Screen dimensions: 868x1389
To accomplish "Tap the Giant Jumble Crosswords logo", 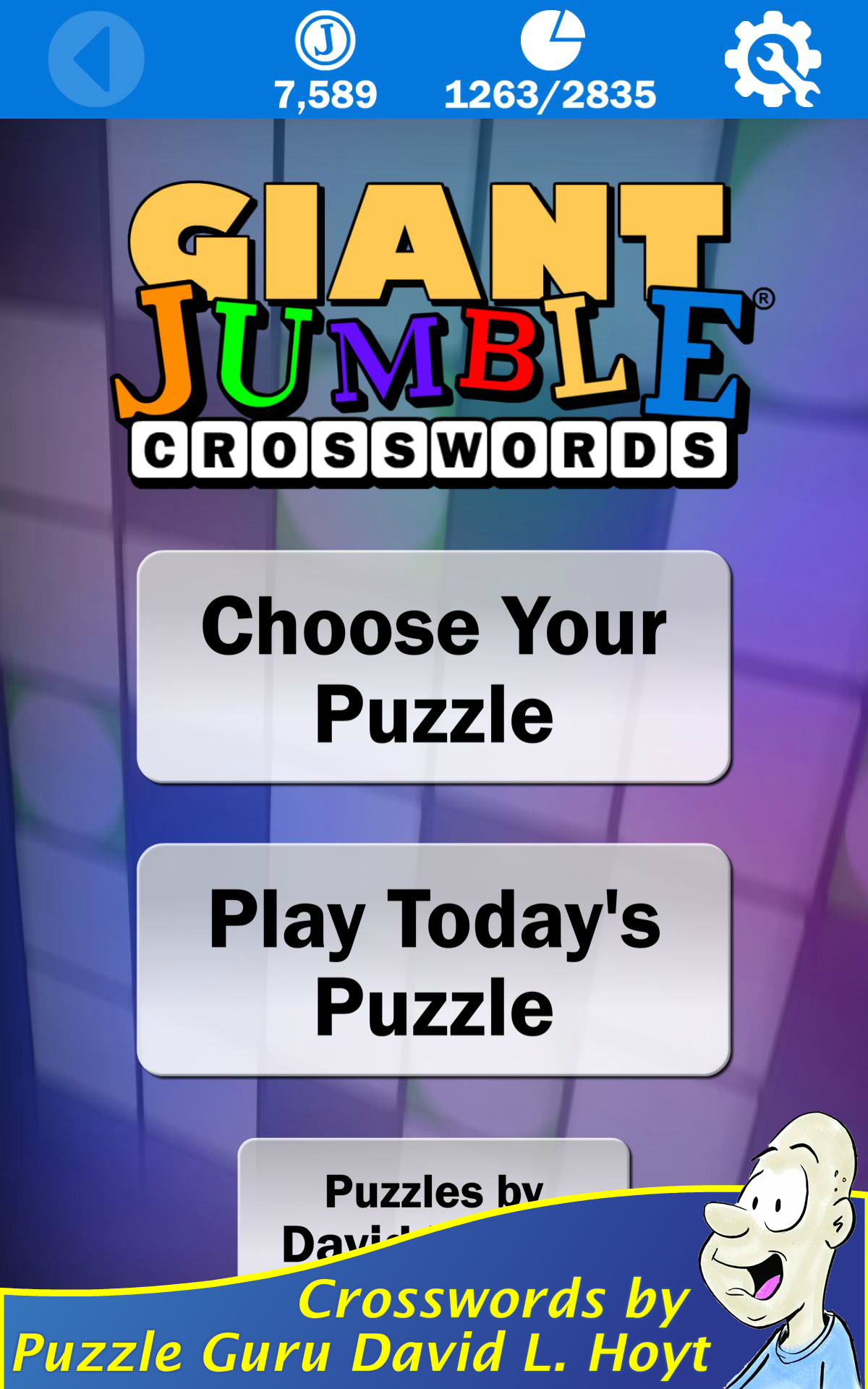I will 434,326.
